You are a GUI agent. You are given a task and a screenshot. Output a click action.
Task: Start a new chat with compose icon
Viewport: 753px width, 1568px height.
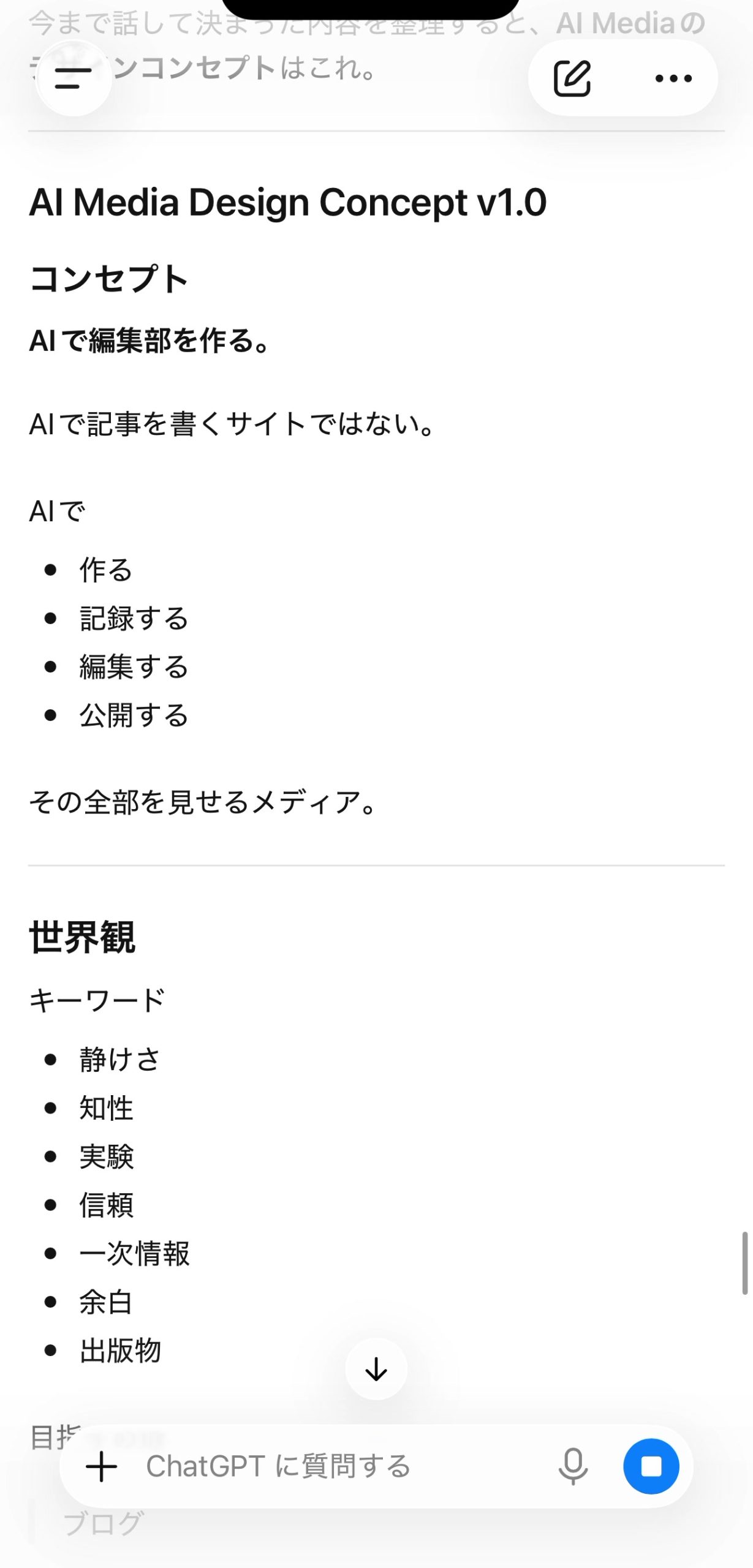[572, 78]
